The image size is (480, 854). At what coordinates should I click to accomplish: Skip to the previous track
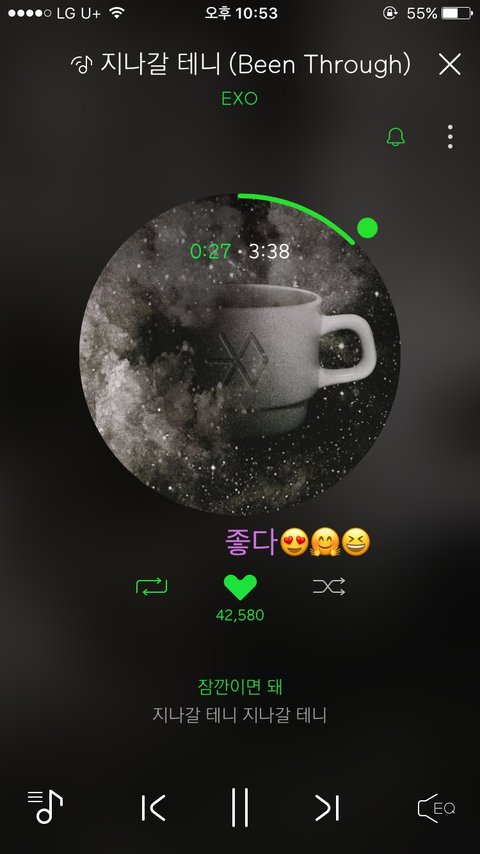coord(153,808)
